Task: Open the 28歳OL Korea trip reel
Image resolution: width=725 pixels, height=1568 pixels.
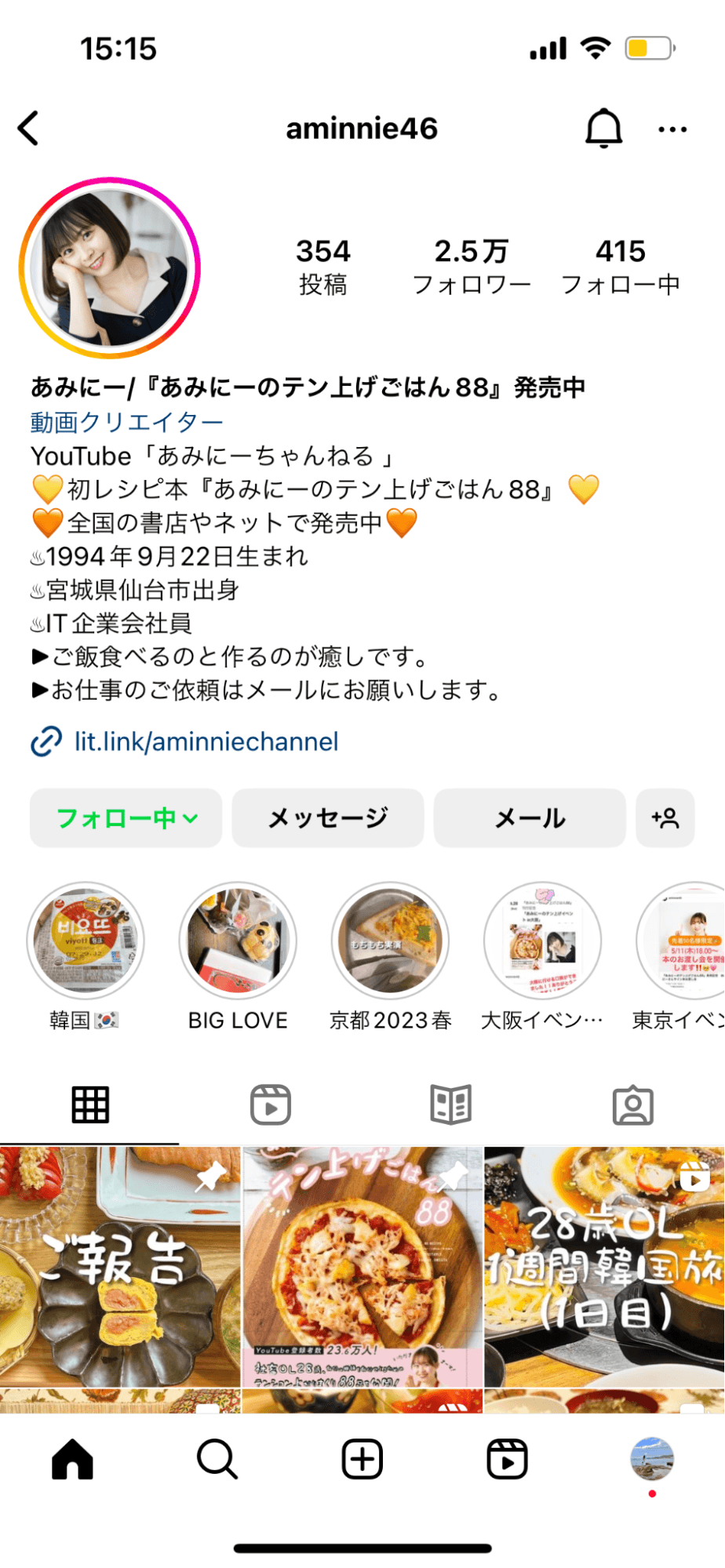Action: [604, 1266]
